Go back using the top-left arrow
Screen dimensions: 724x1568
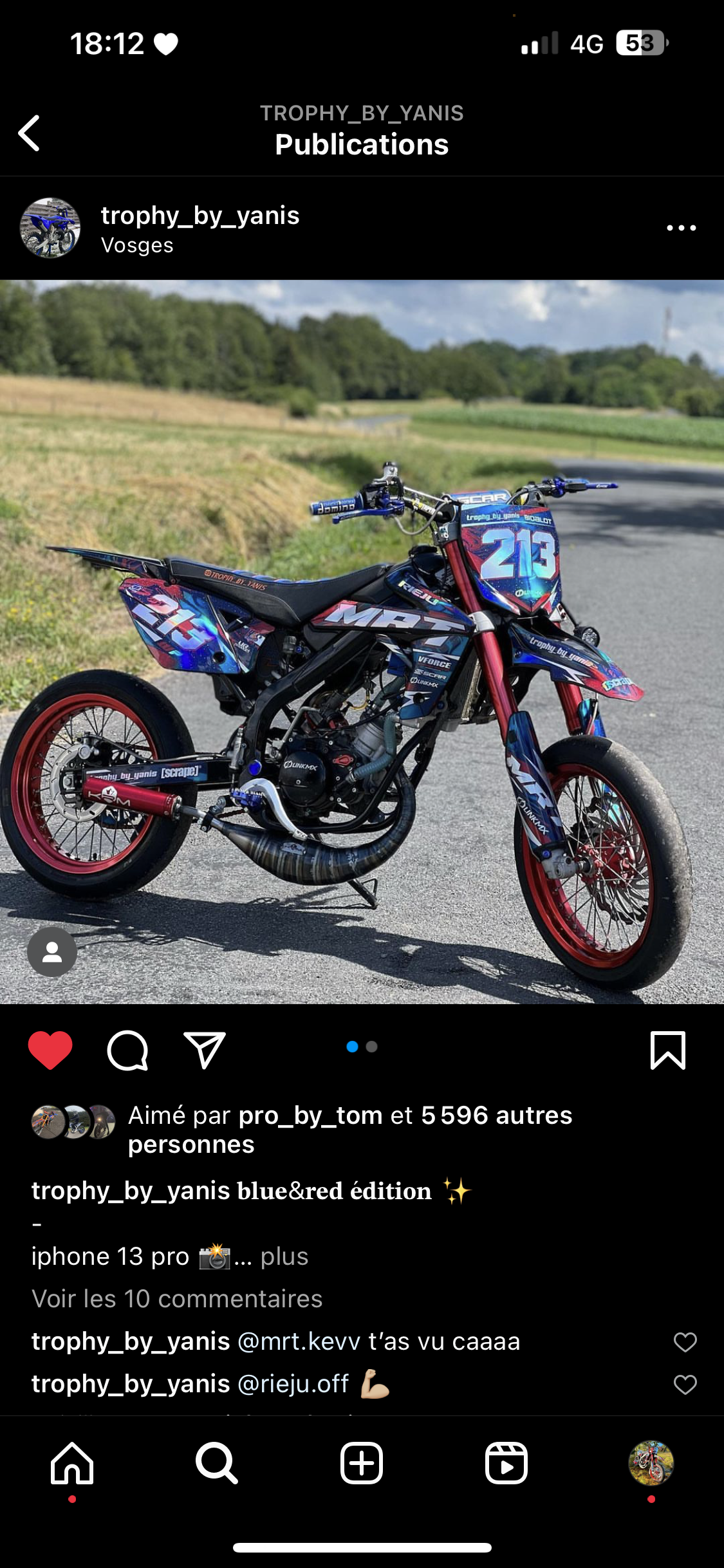(30, 133)
